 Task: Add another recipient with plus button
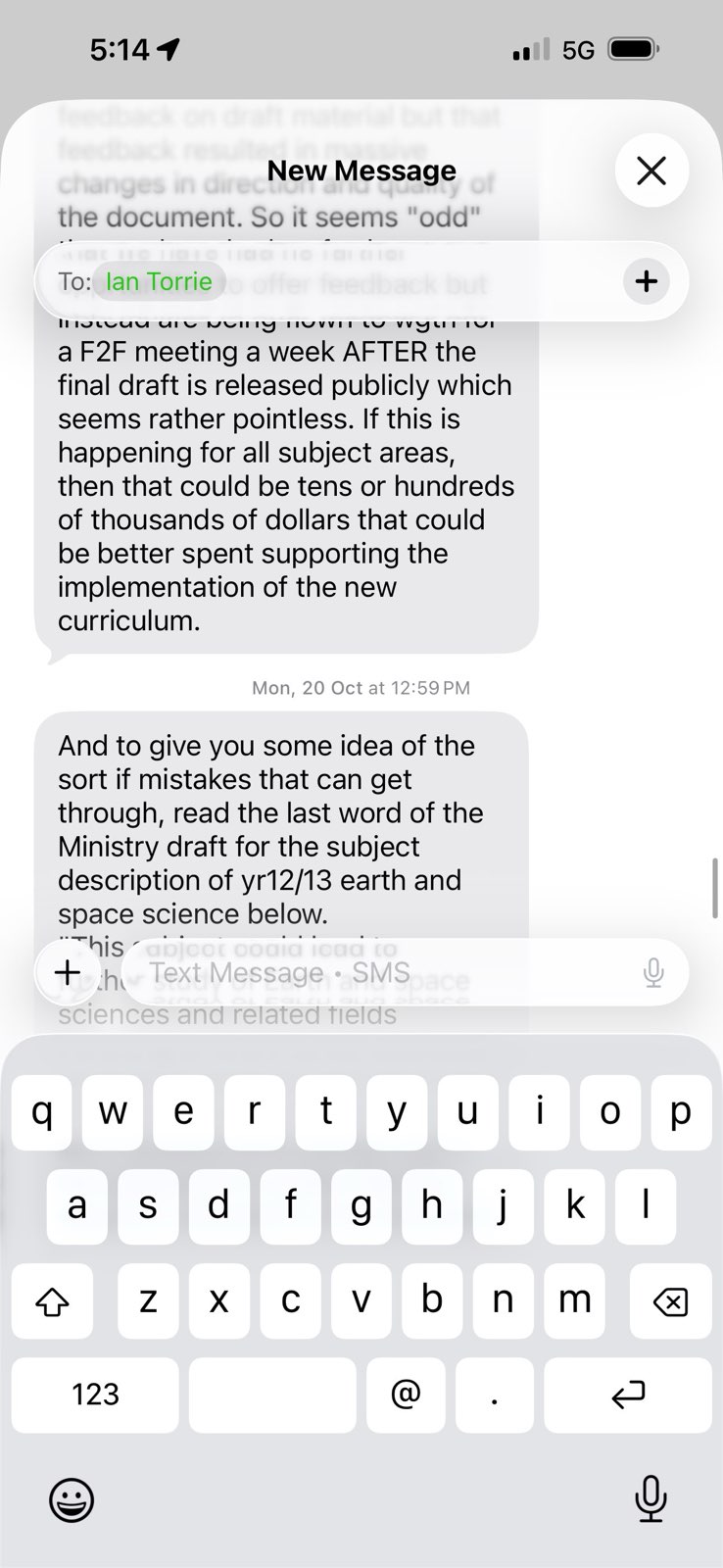(646, 281)
